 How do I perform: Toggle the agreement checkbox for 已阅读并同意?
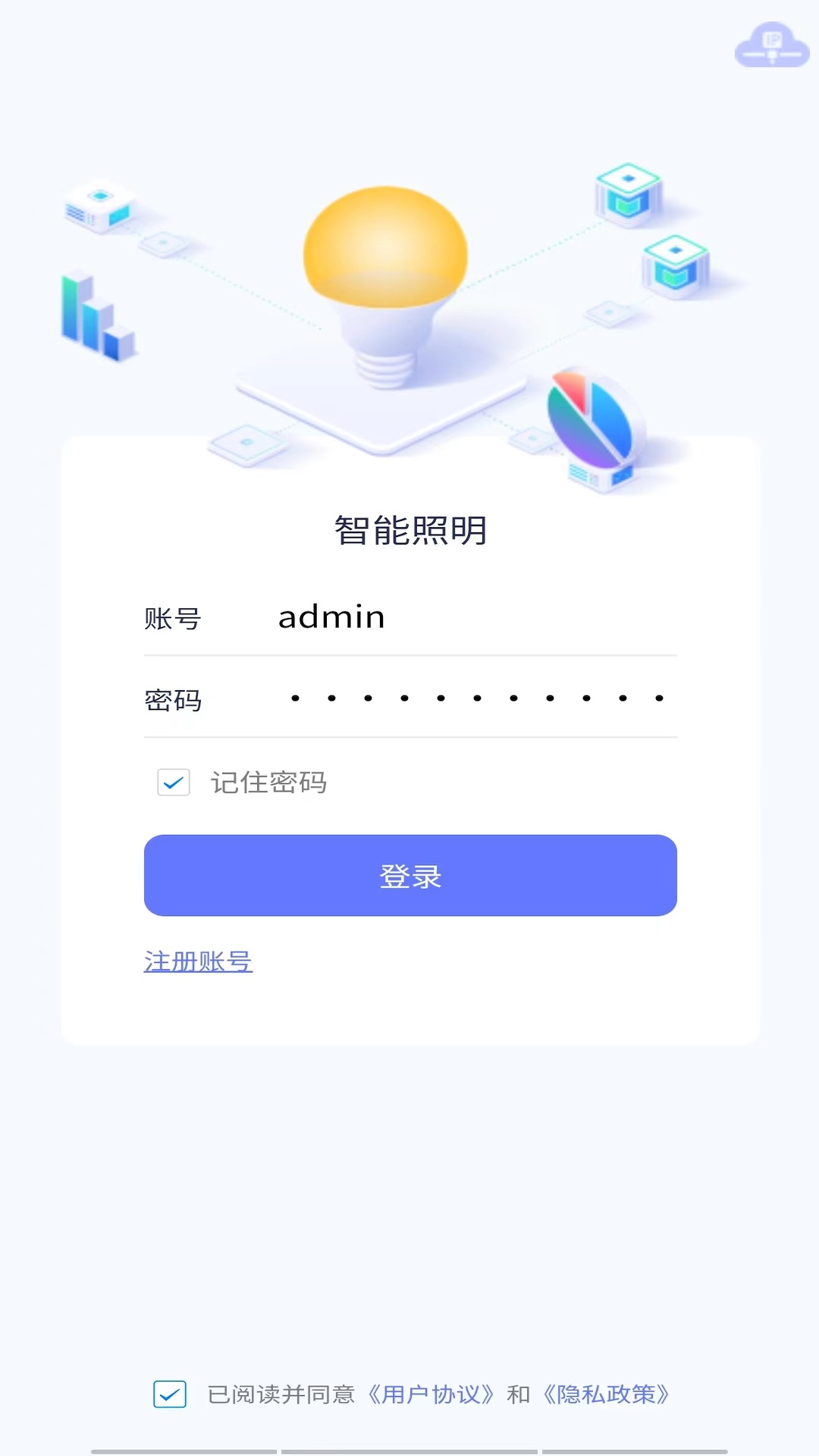coord(170,1394)
